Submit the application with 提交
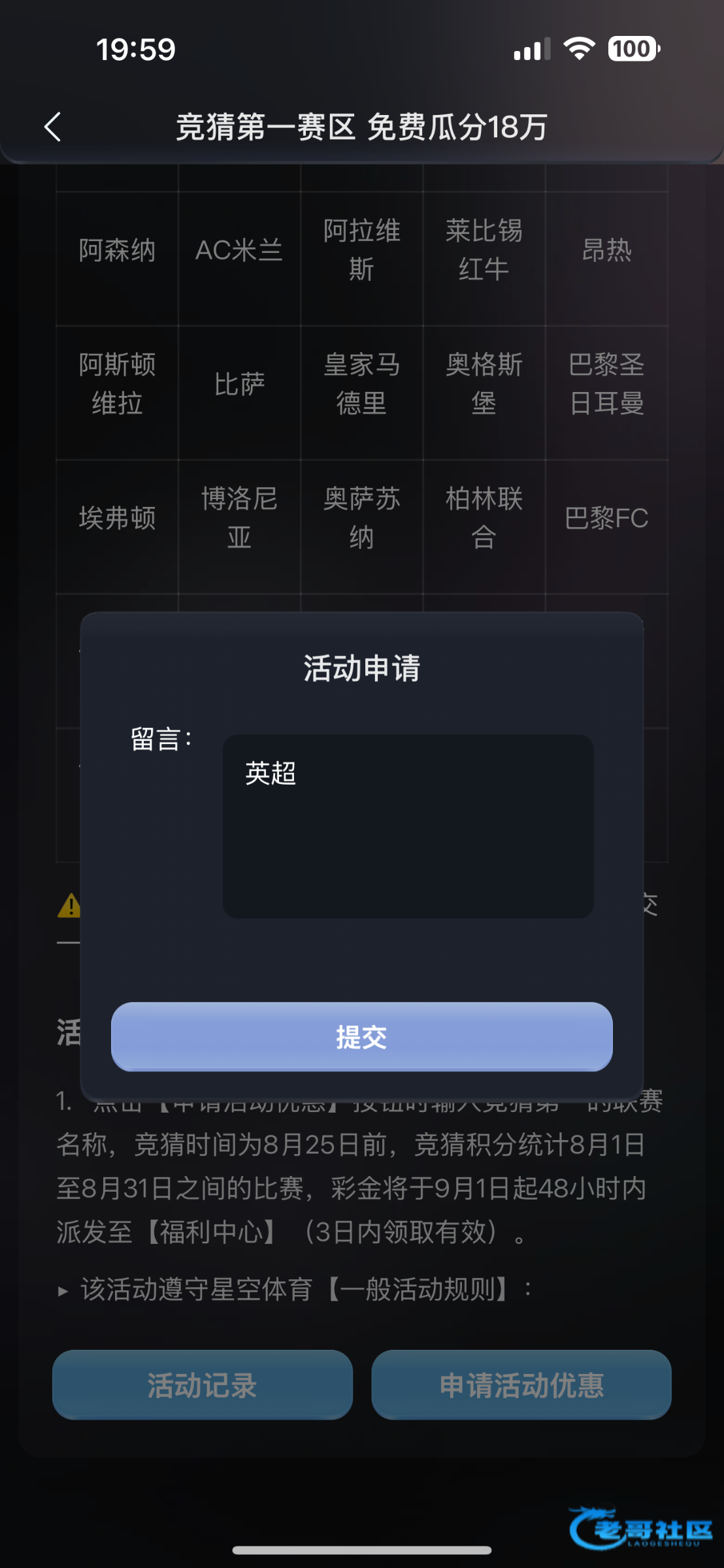Viewport: 724px width, 1568px height. [x=361, y=1036]
